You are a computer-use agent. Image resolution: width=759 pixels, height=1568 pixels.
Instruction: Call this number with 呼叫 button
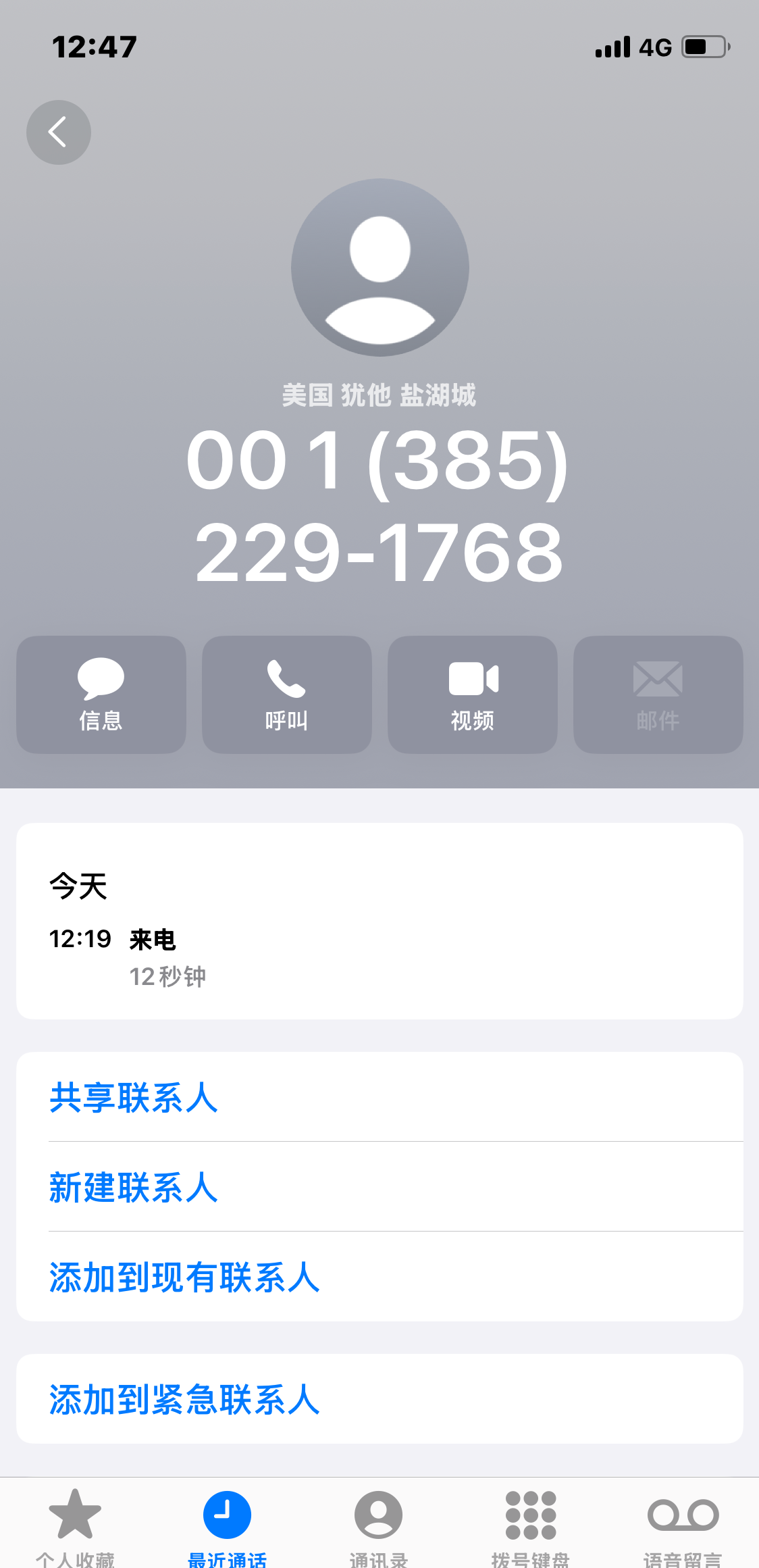[x=287, y=694]
